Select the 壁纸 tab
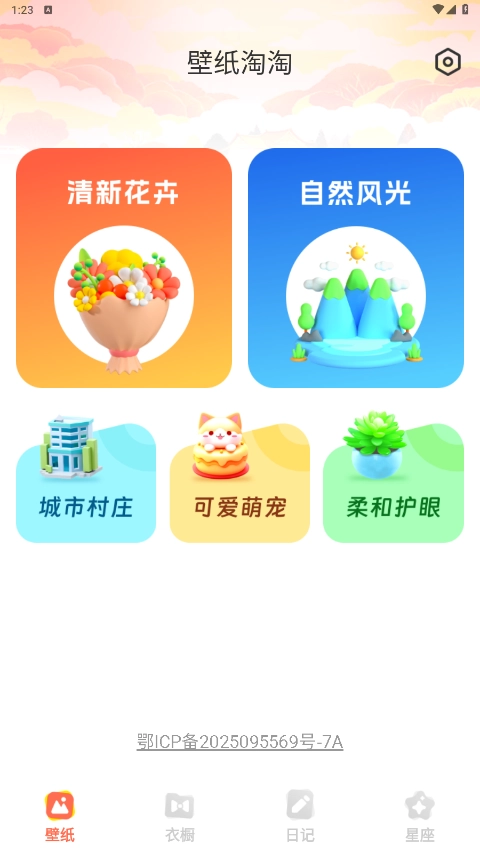The width and height of the screenshot is (480, 853). coord(60,817)
